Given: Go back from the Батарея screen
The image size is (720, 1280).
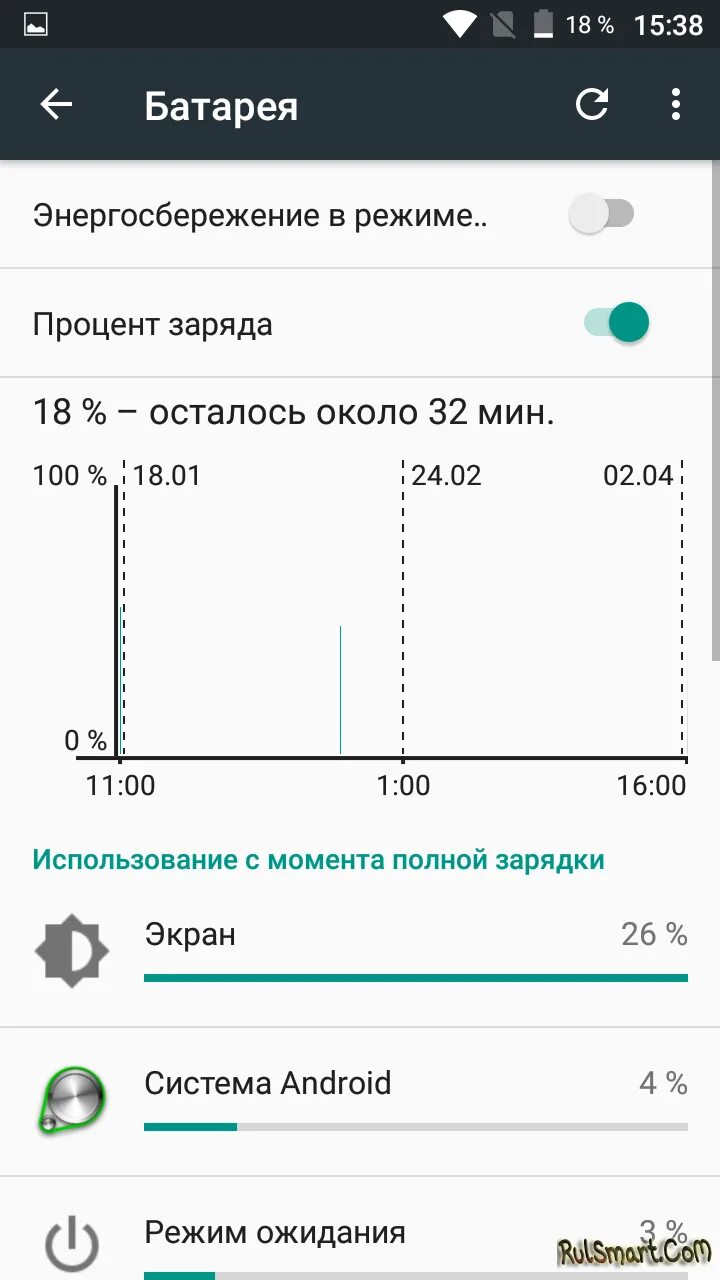Looking at the screenshot, I should click(56, 105).
